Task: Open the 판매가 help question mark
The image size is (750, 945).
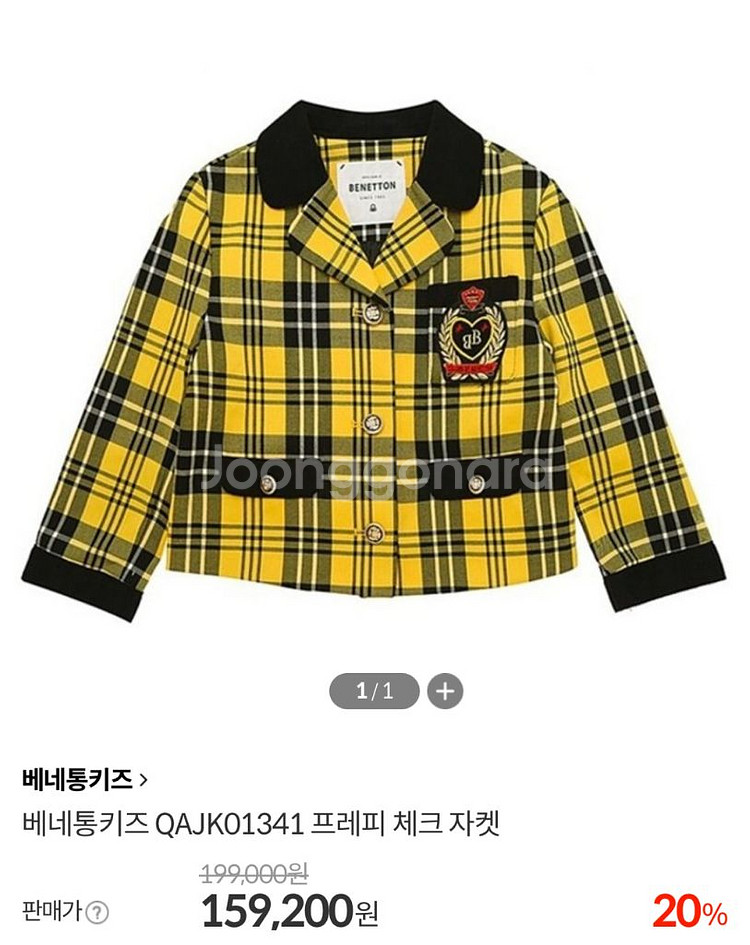Action: tap(97, 912)
